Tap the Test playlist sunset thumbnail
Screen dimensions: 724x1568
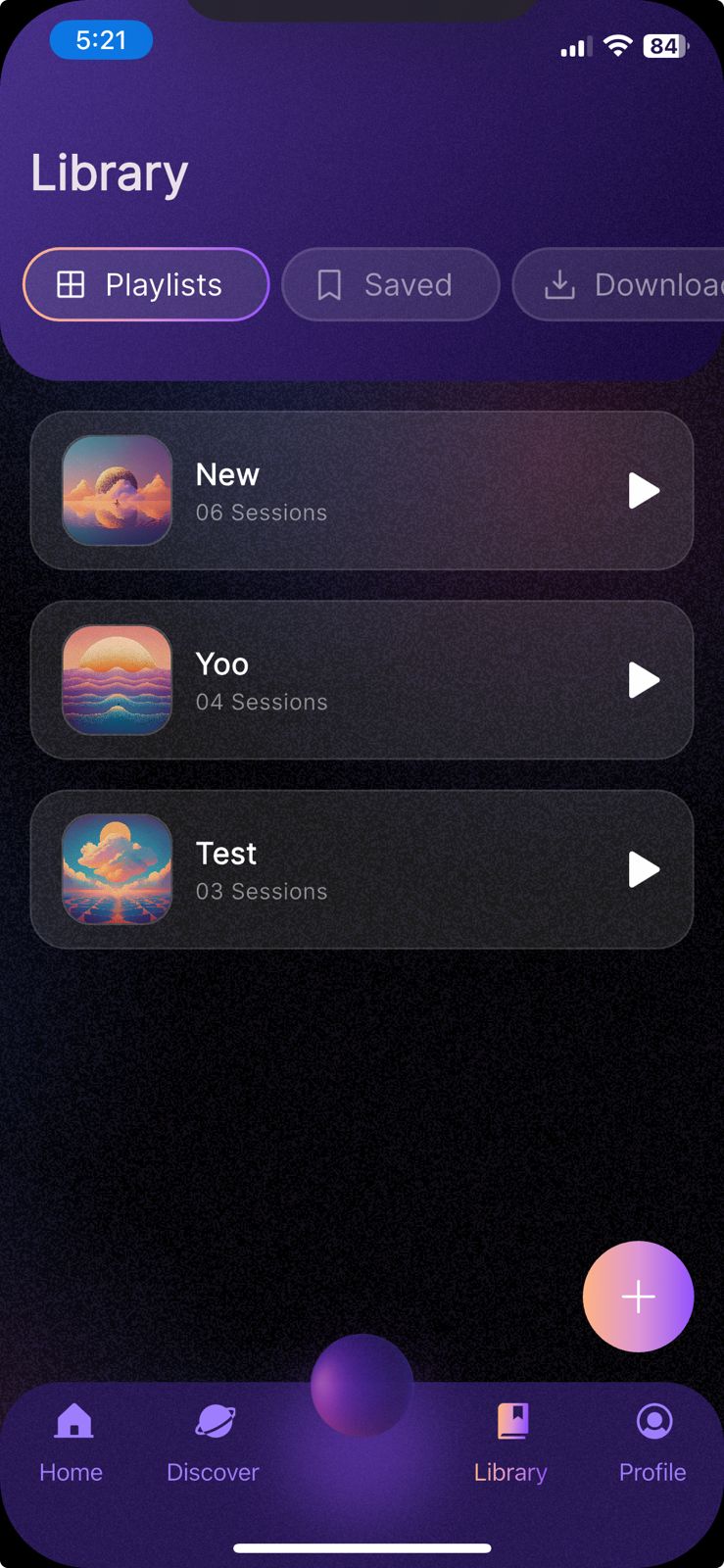(x=117, y=869)
